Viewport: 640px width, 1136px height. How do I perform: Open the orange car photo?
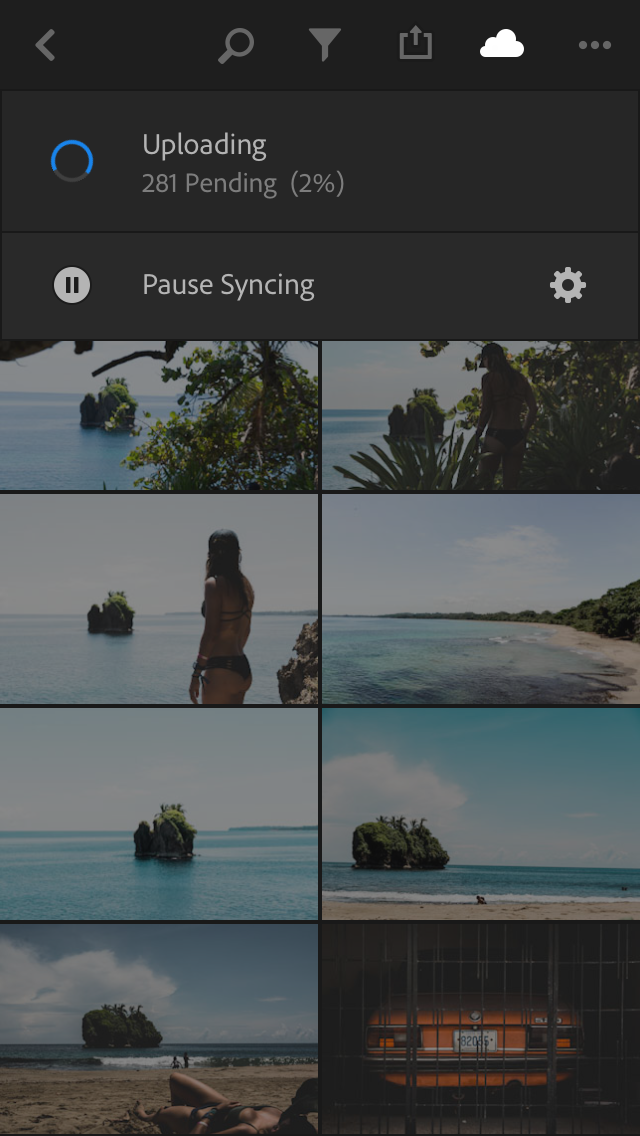point(481,1029)
